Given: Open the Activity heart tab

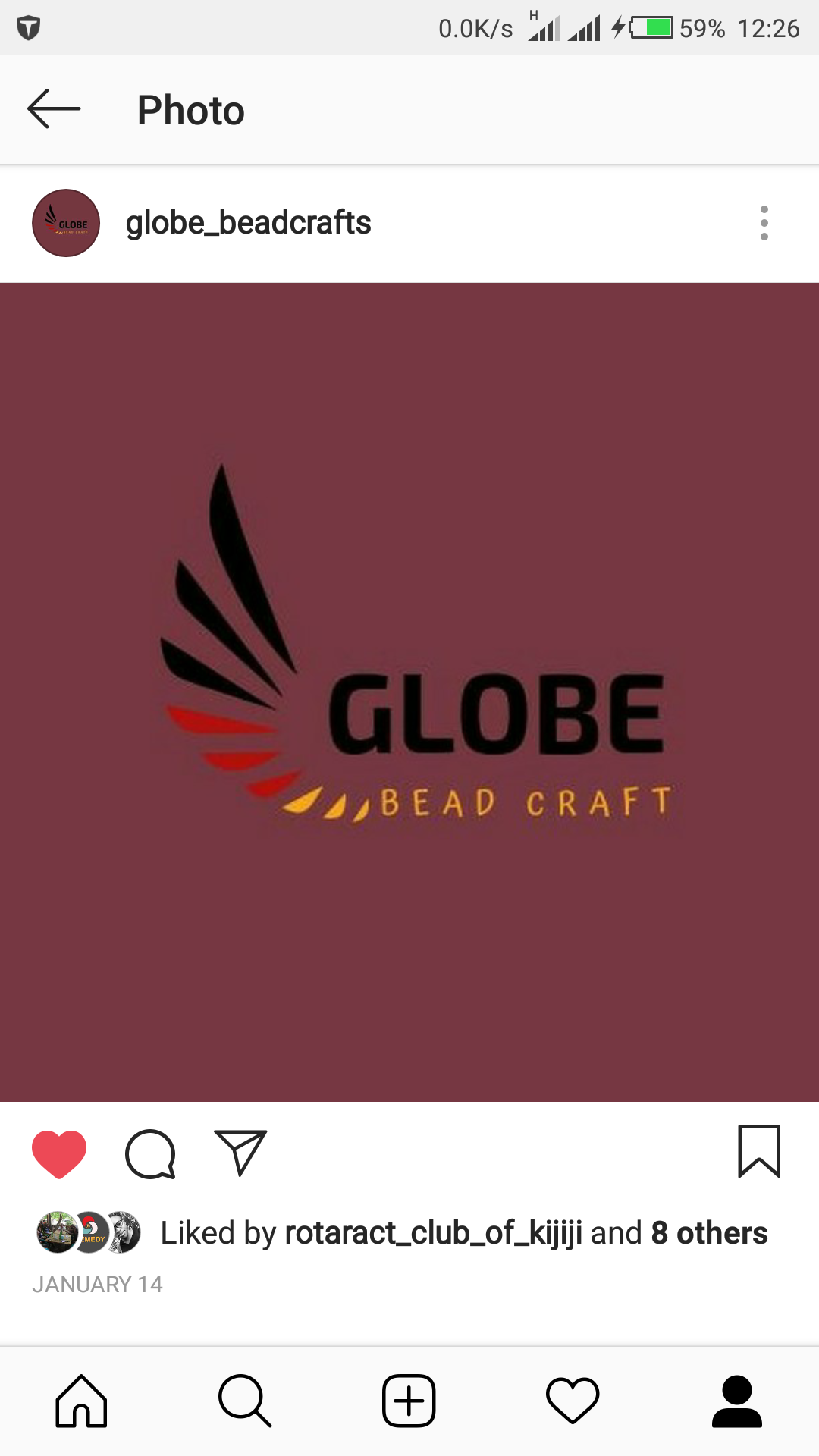Looking at the screenshot, I should point(573,1401).
